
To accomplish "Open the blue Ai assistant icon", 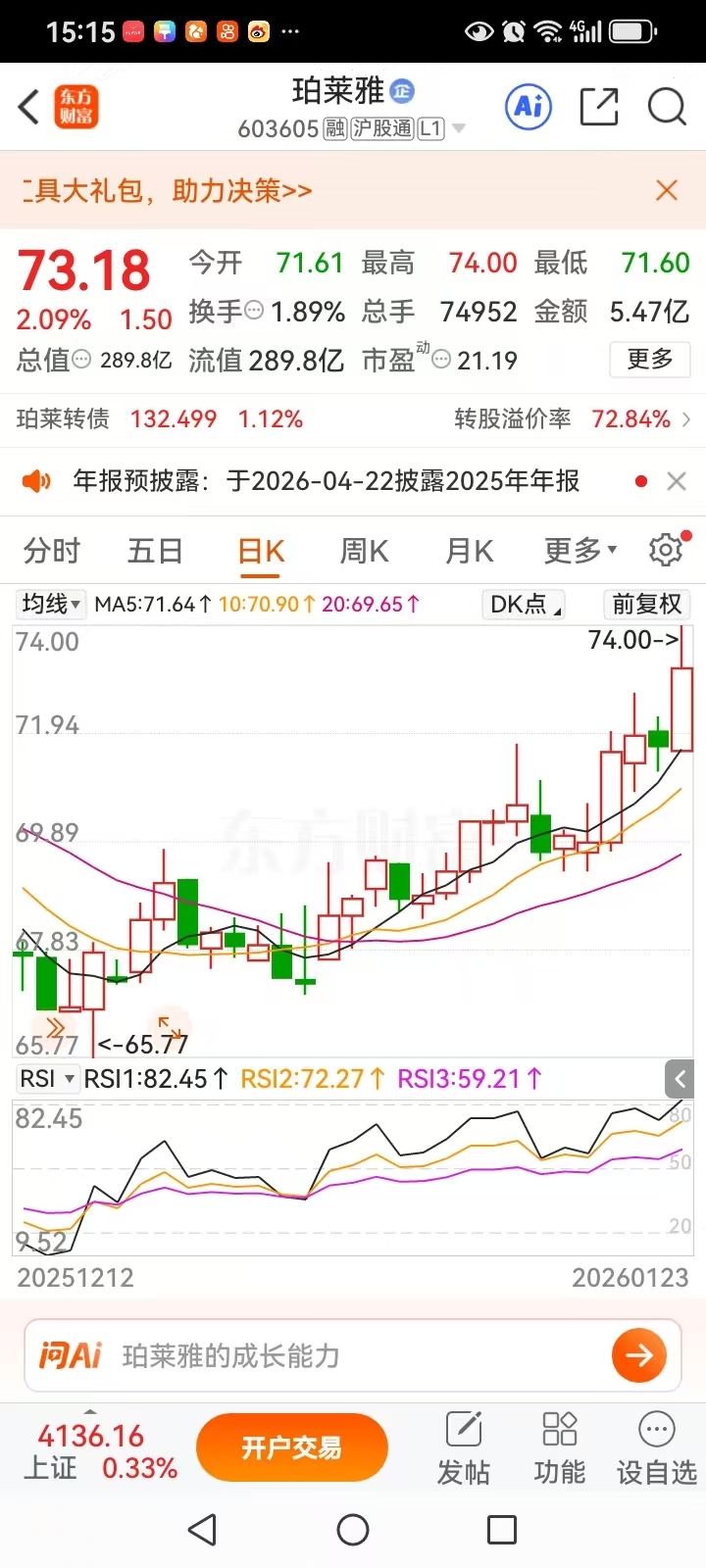I will (x=529, y=106).
